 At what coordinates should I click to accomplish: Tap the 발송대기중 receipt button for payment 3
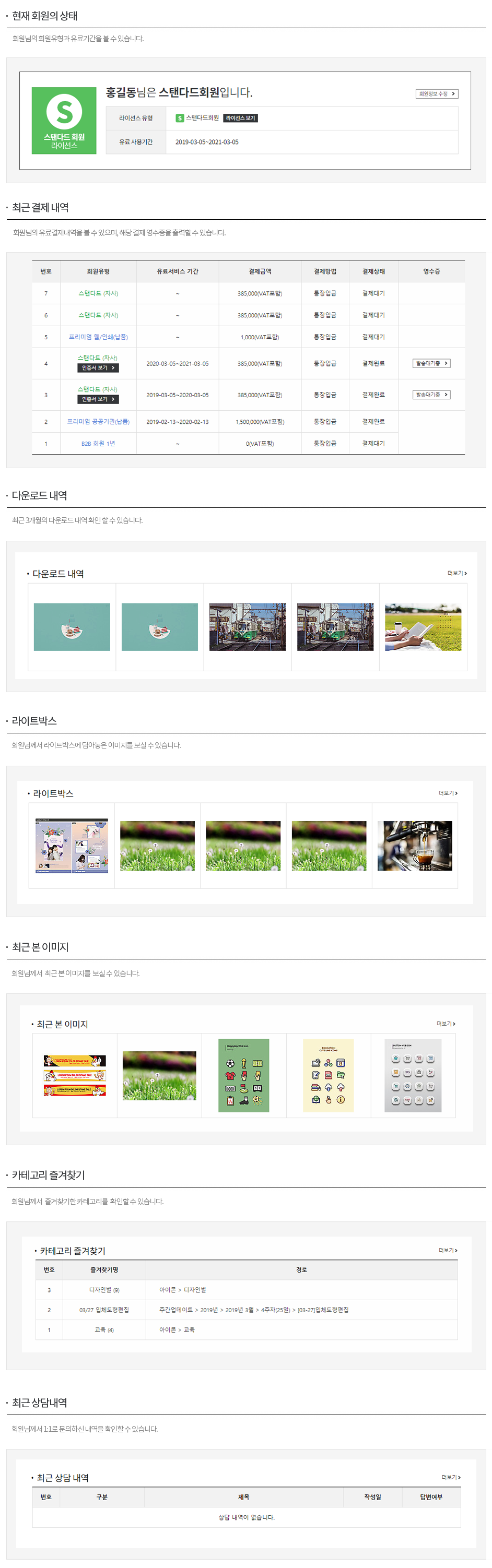[431, 395]
